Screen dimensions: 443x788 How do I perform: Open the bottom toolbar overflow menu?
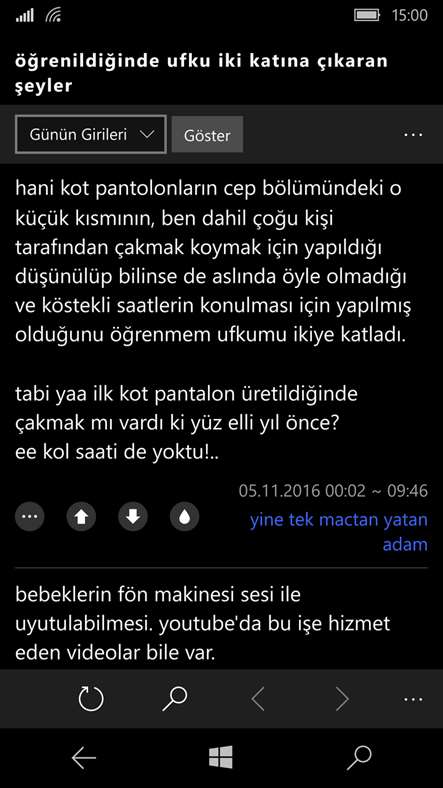pos(413,699)
